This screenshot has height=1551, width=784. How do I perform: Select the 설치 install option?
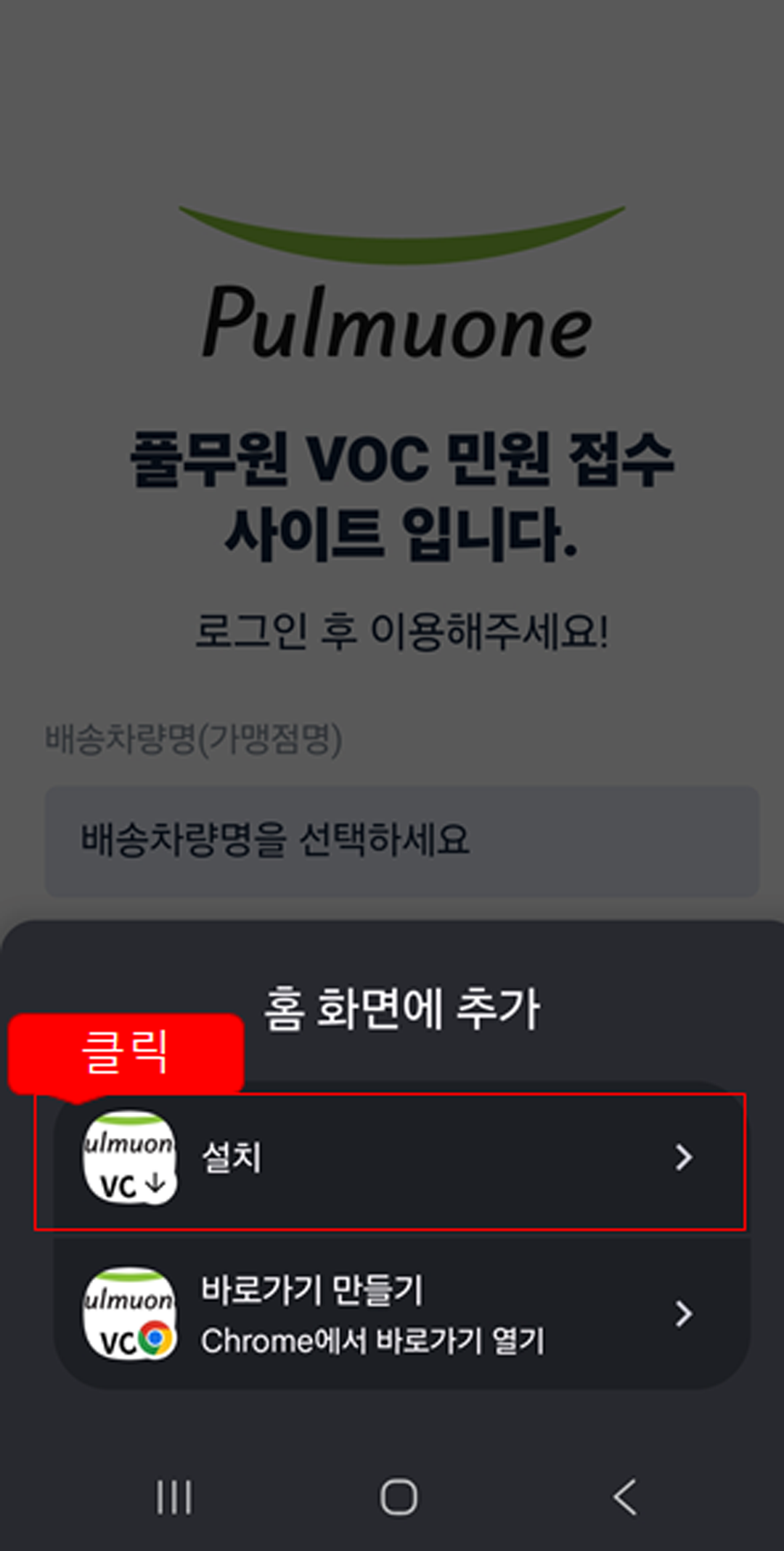391,1158
